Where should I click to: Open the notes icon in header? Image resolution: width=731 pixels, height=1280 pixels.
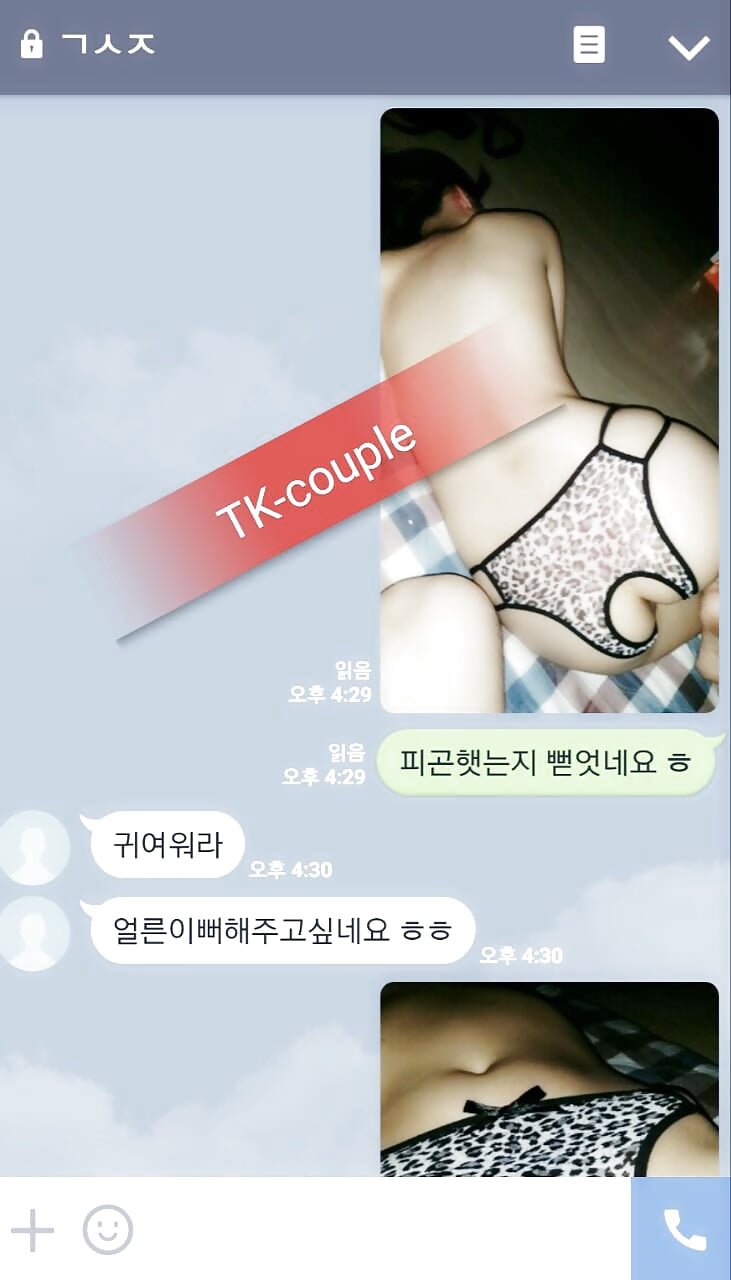point(589,45)
